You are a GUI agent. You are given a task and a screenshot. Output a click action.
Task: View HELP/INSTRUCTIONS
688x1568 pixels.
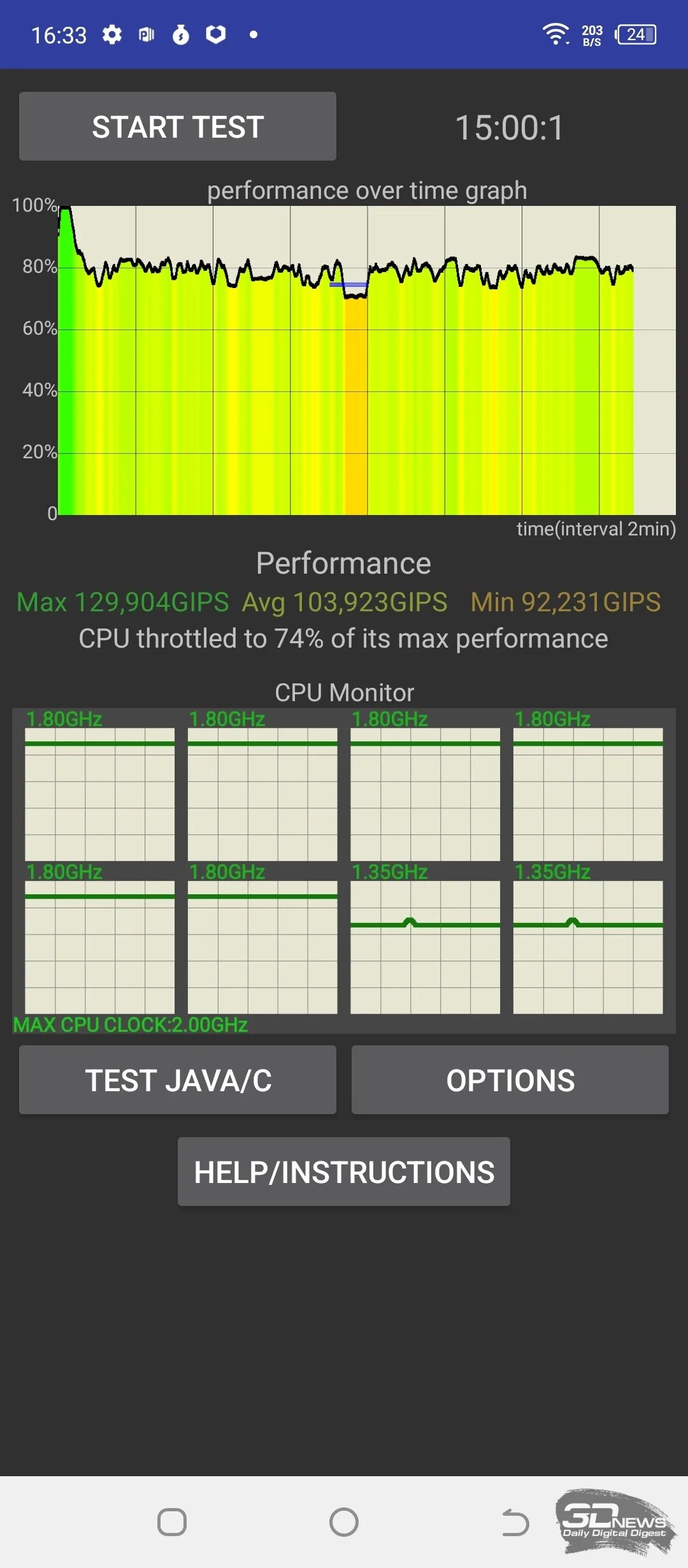[x=343, y=1172]
